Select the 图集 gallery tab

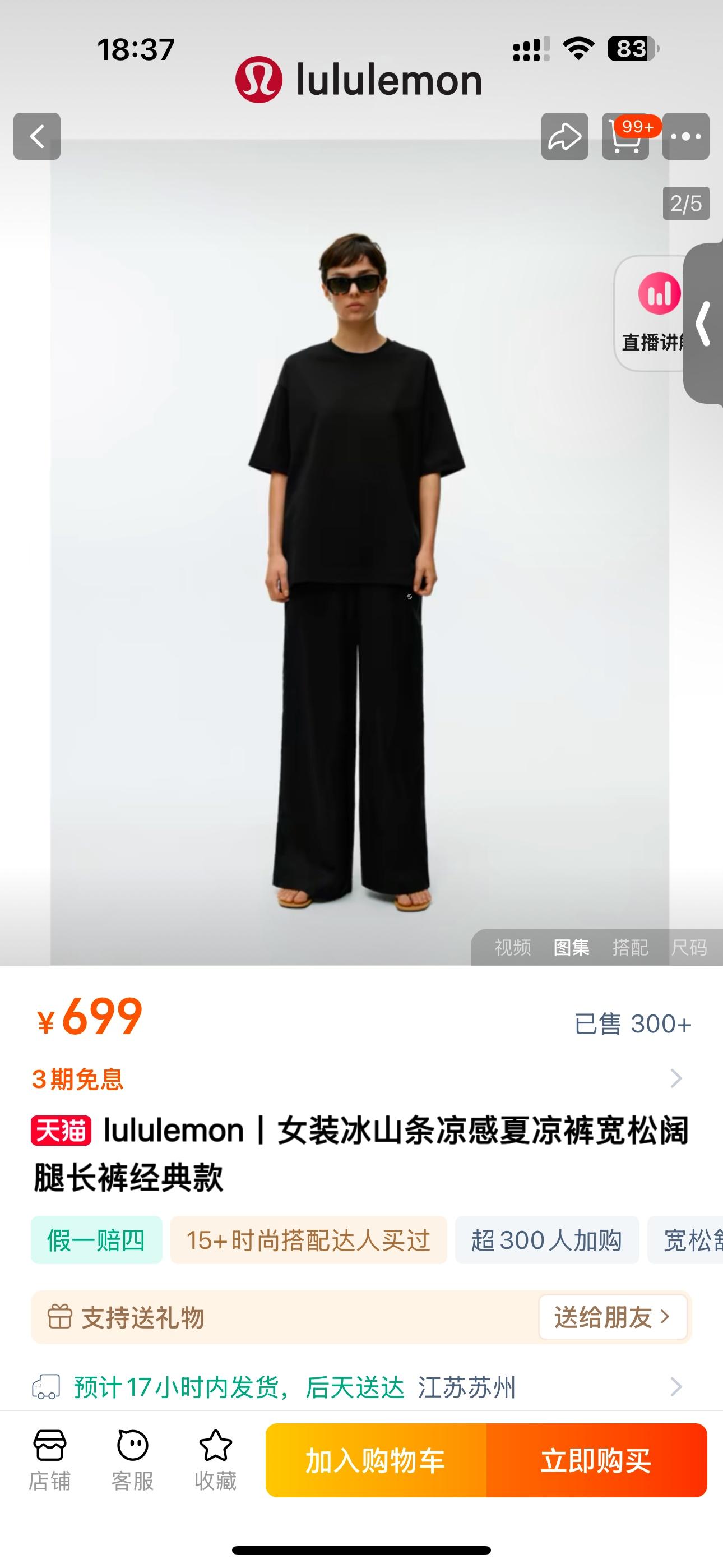coord(571,947)
